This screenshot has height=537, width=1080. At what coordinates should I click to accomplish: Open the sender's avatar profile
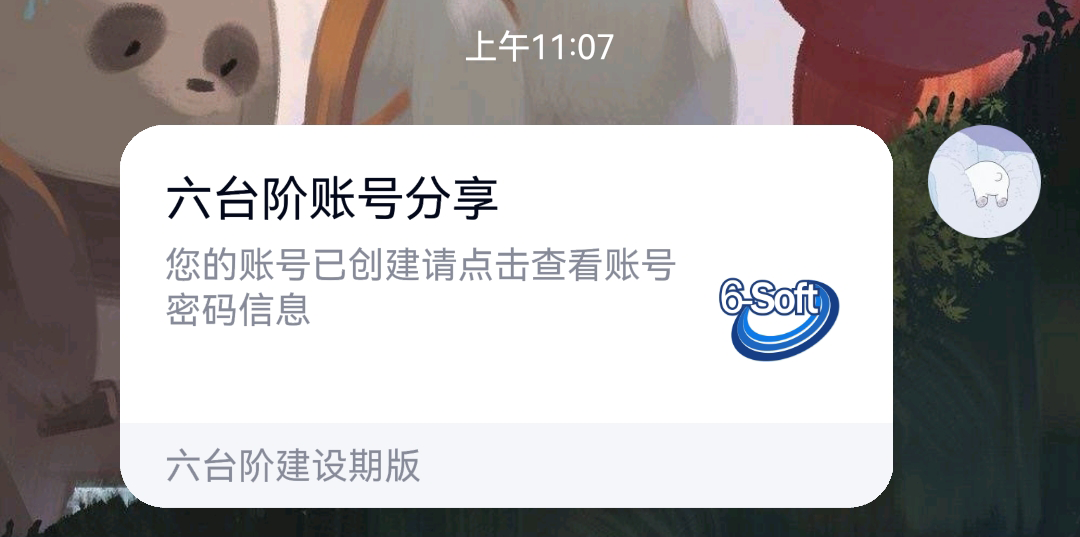pyautogui.click(x=984, y=181)
